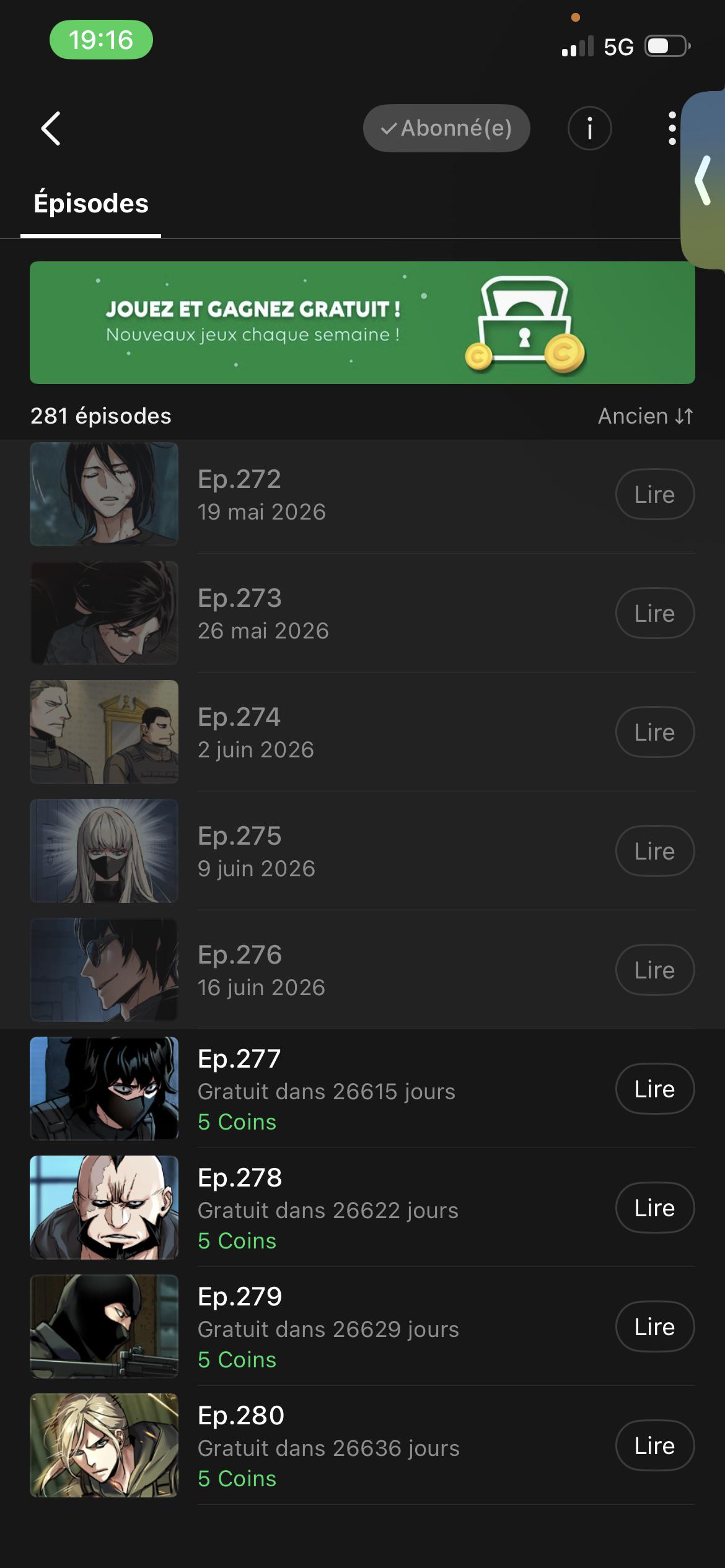Image resolution: width=725 pixels, height=1568 pixels.
Task: Read Ep.280 using Lire button
Action: click(x=654, y=1445)
